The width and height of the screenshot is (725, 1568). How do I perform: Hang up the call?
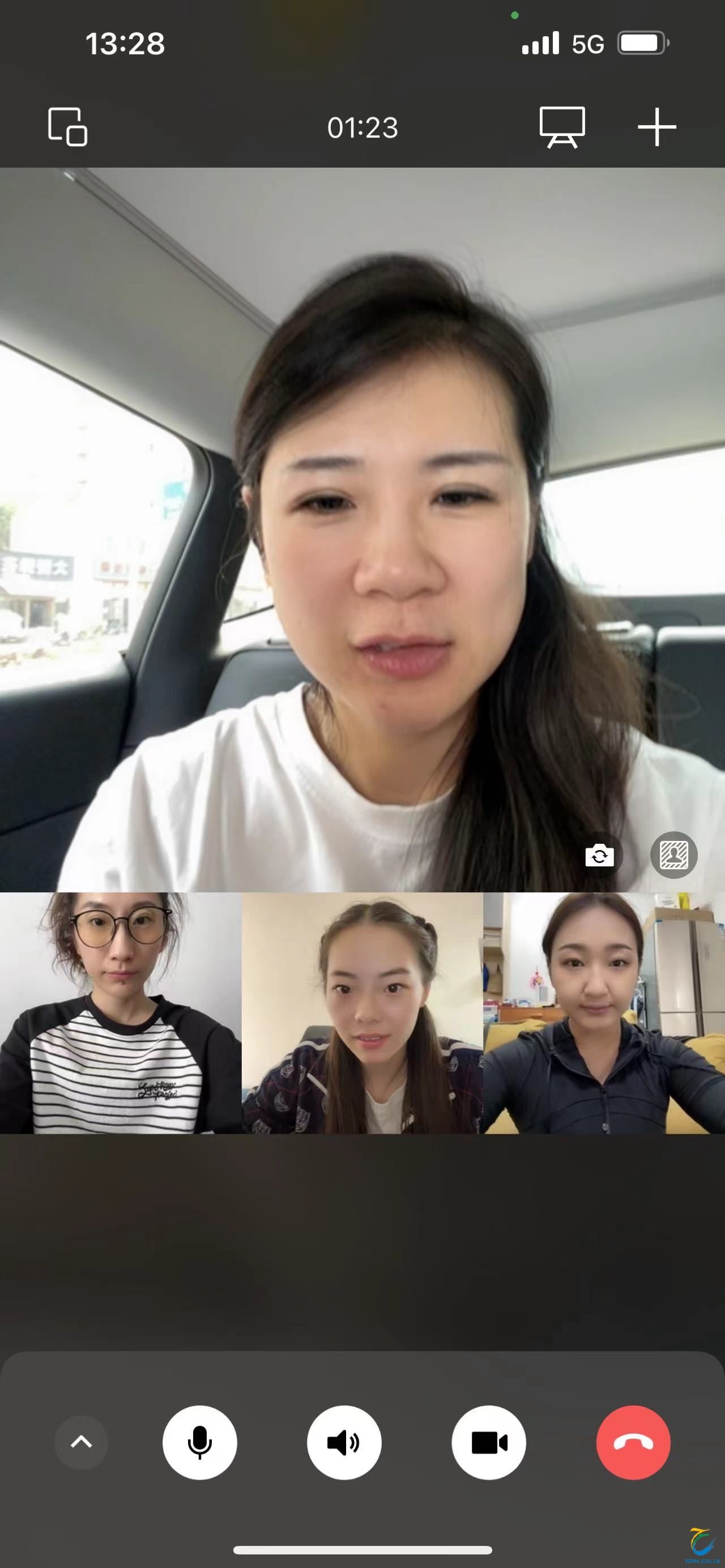tap(633, 1442)
